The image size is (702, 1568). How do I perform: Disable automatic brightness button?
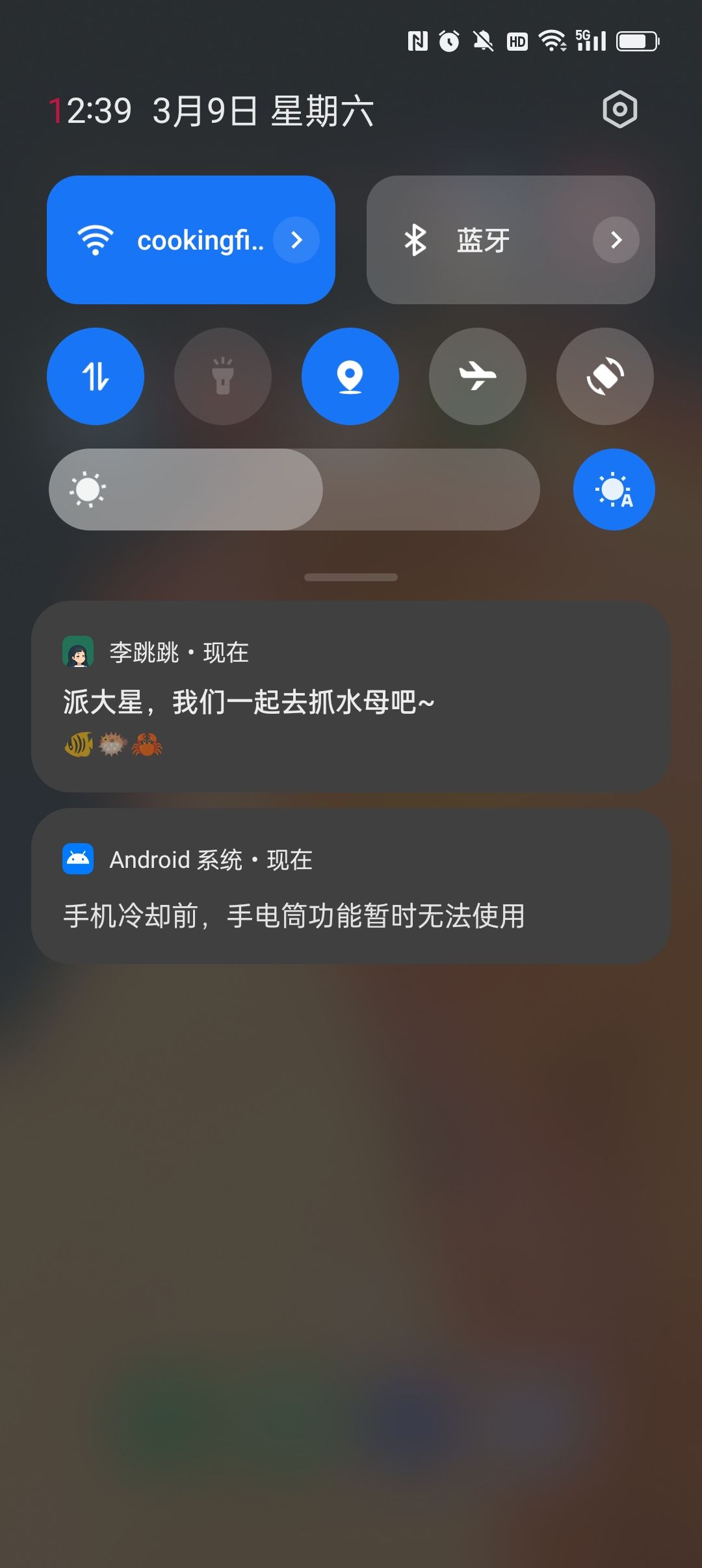tap(614, 490)
